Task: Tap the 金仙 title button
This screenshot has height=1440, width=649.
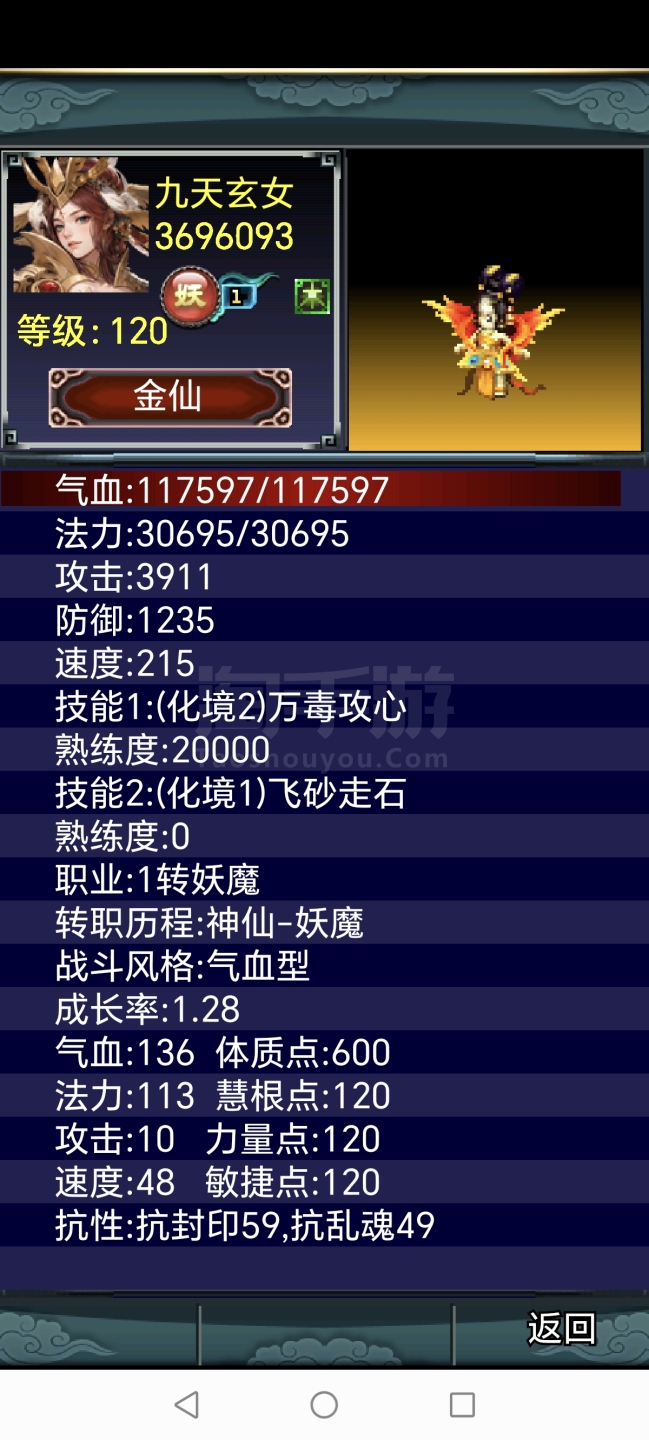Action: click(x=170, y=397)
